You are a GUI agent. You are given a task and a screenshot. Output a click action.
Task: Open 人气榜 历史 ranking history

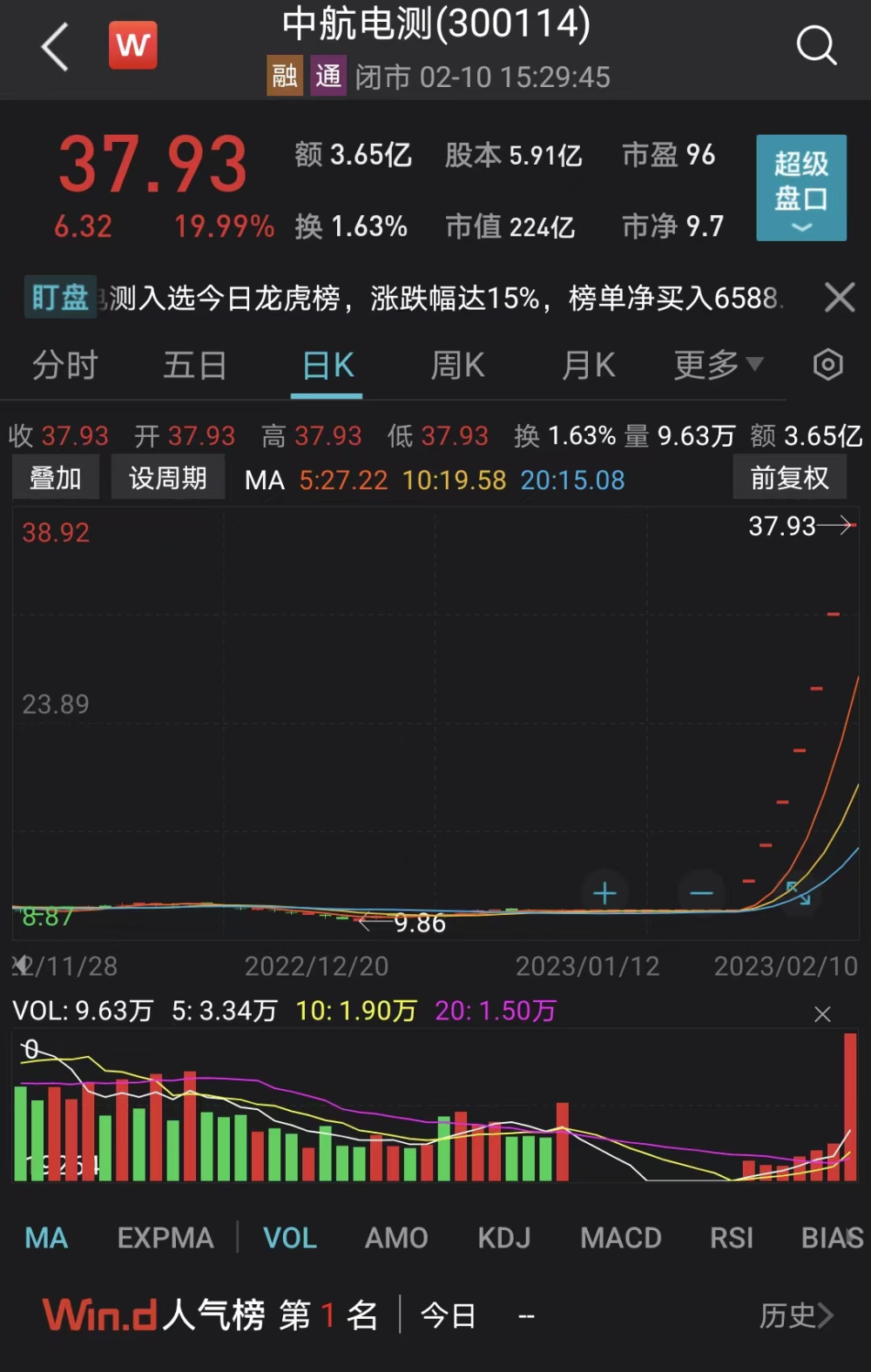pyautogui.click(x=796, y=1315)
